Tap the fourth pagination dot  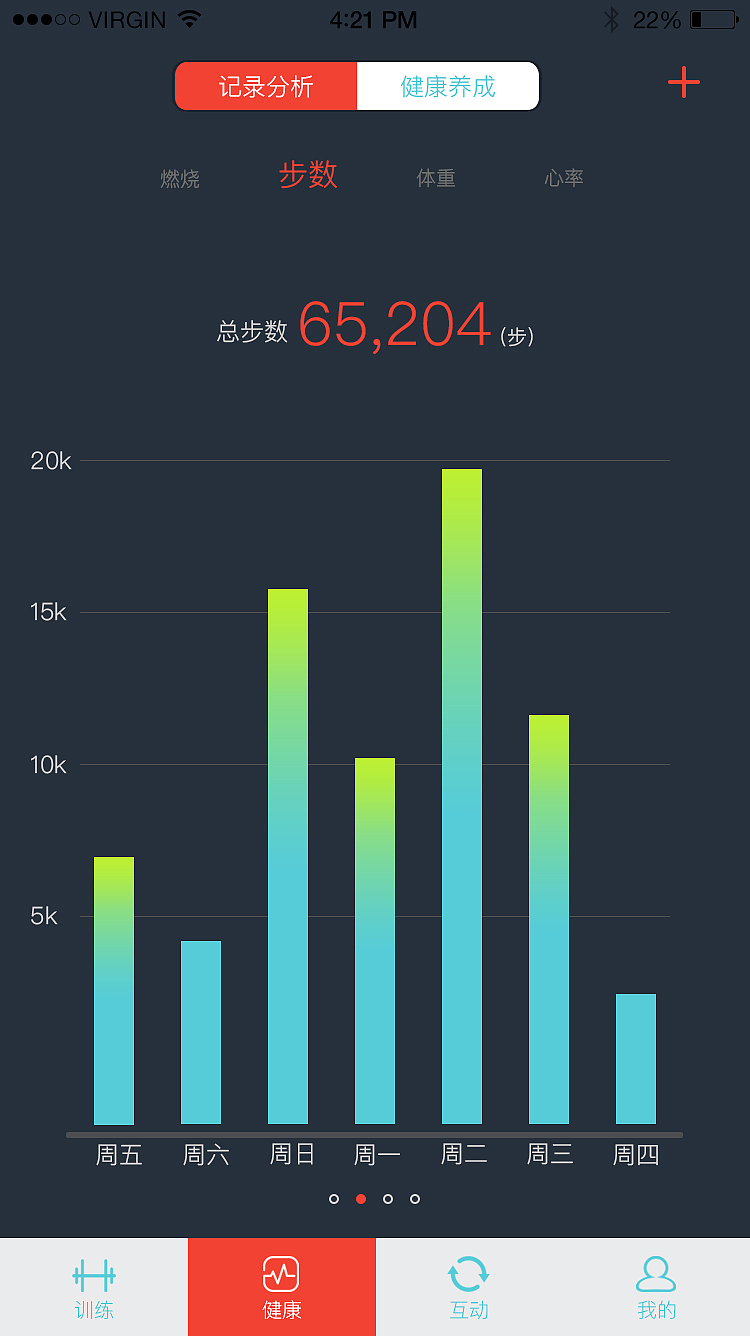[415, 1199]
